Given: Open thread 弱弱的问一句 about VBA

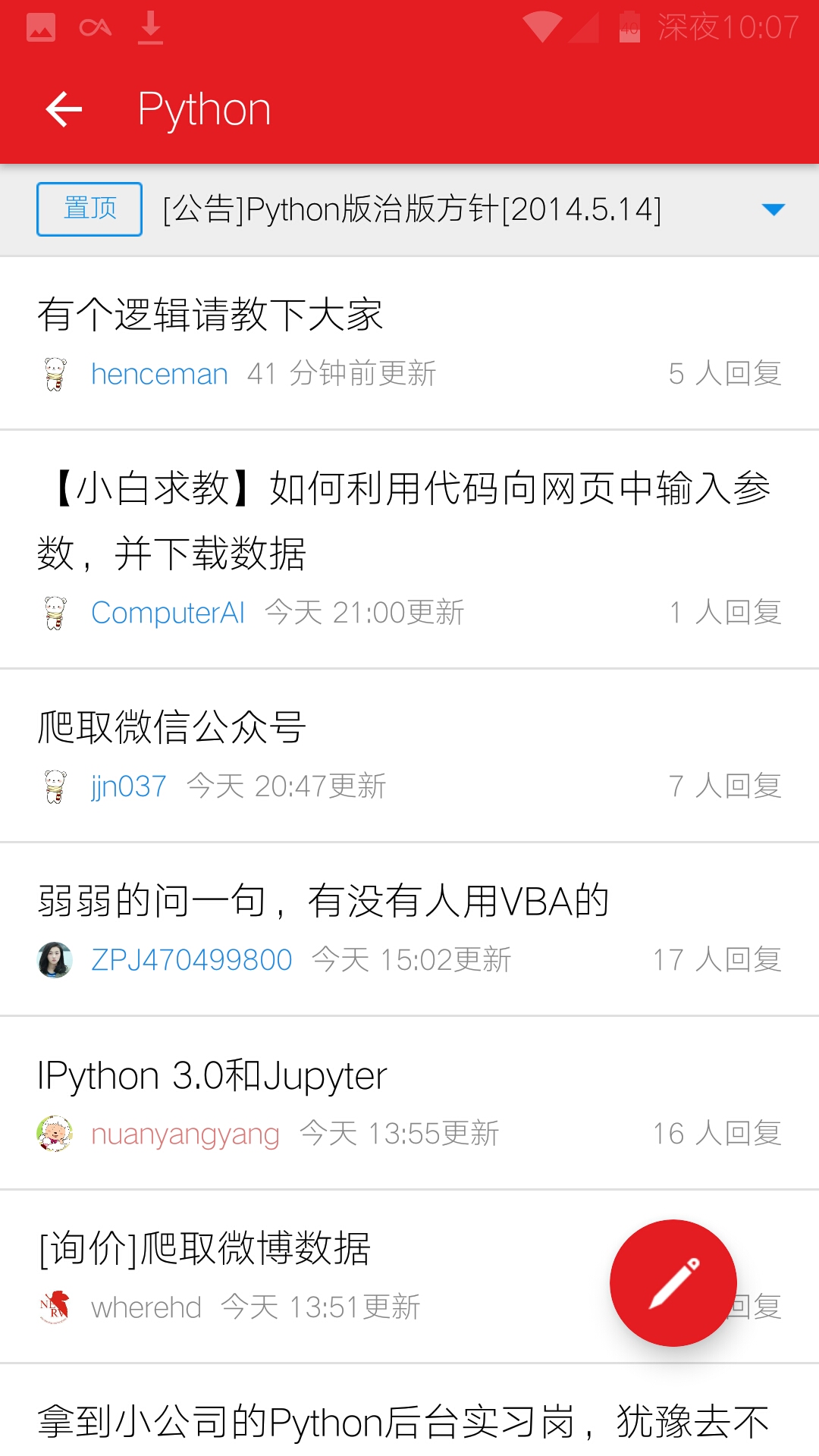Looking at the screenshot, I should [x=323, y=901].
